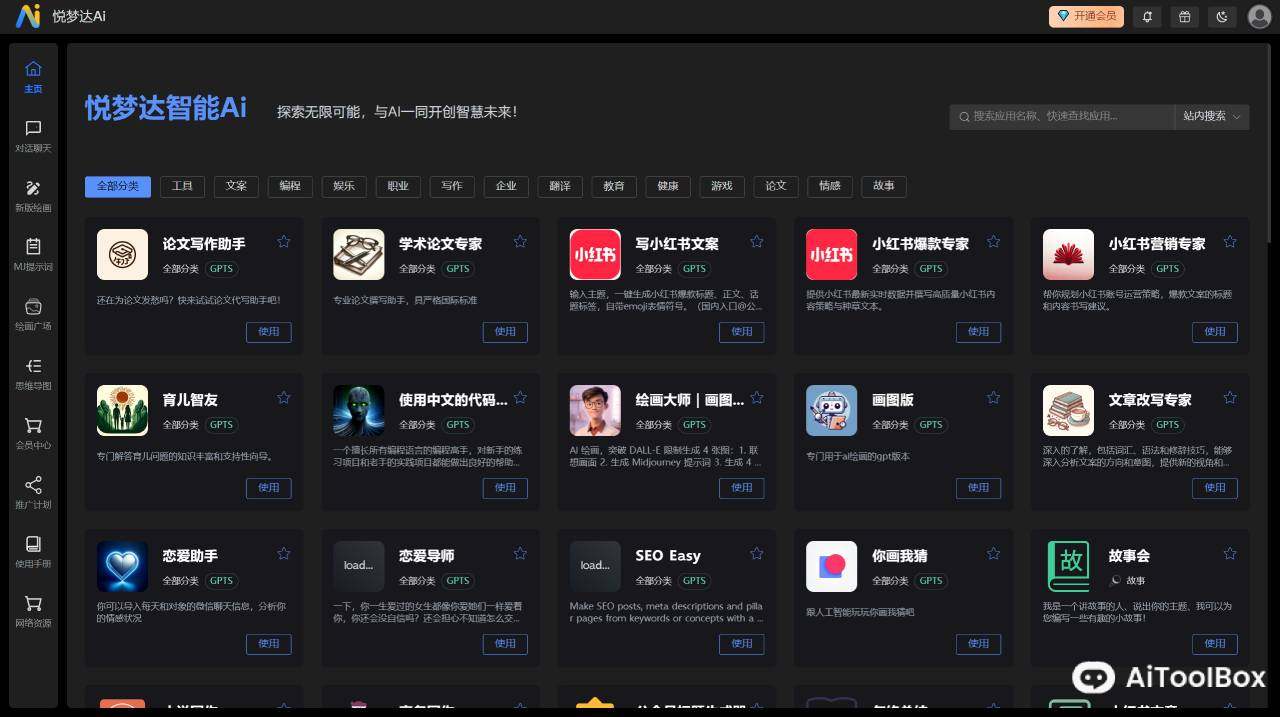Select the 文案 category chip

point(236,186)
